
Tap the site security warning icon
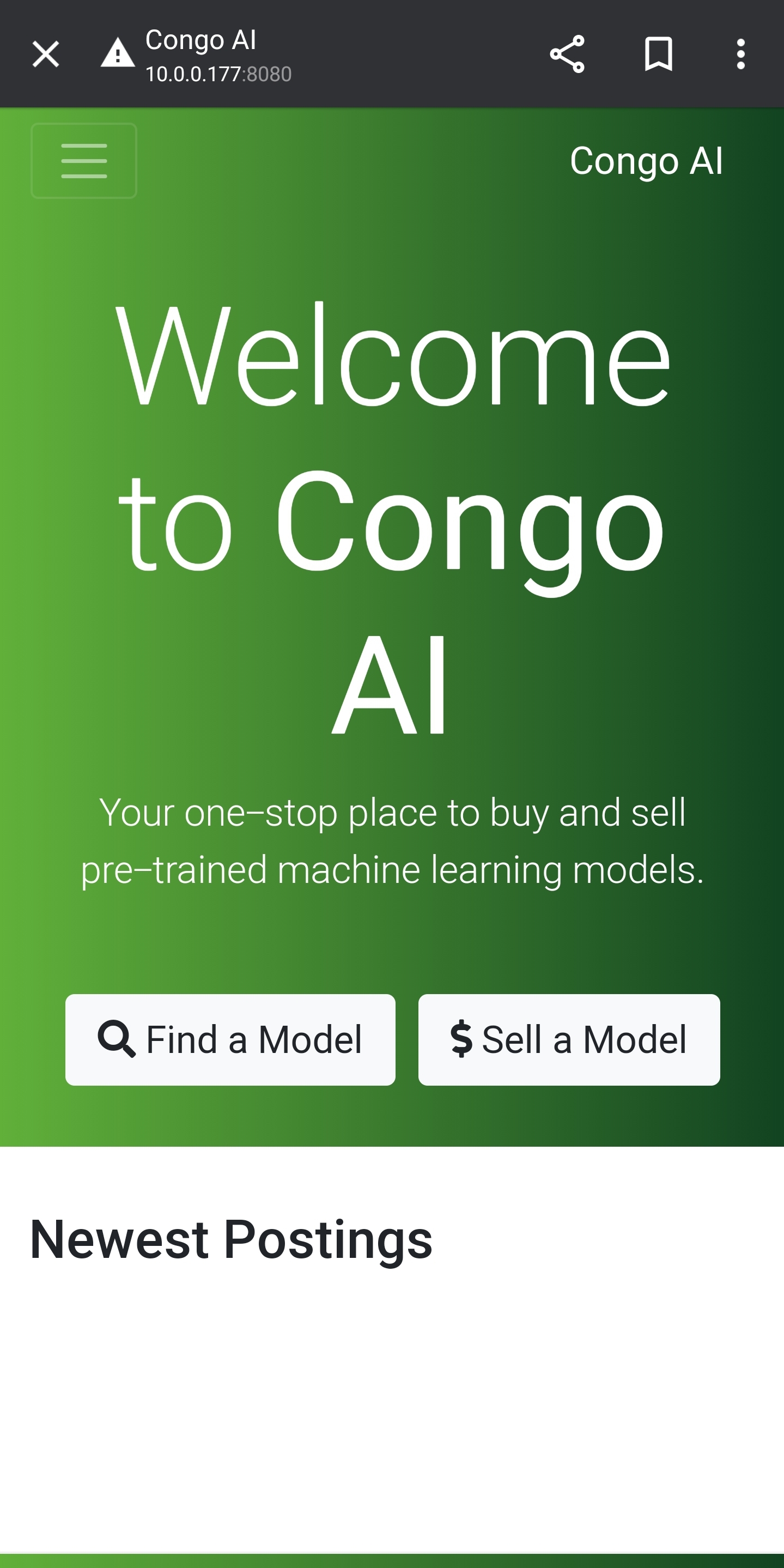[x=118, y=52]
